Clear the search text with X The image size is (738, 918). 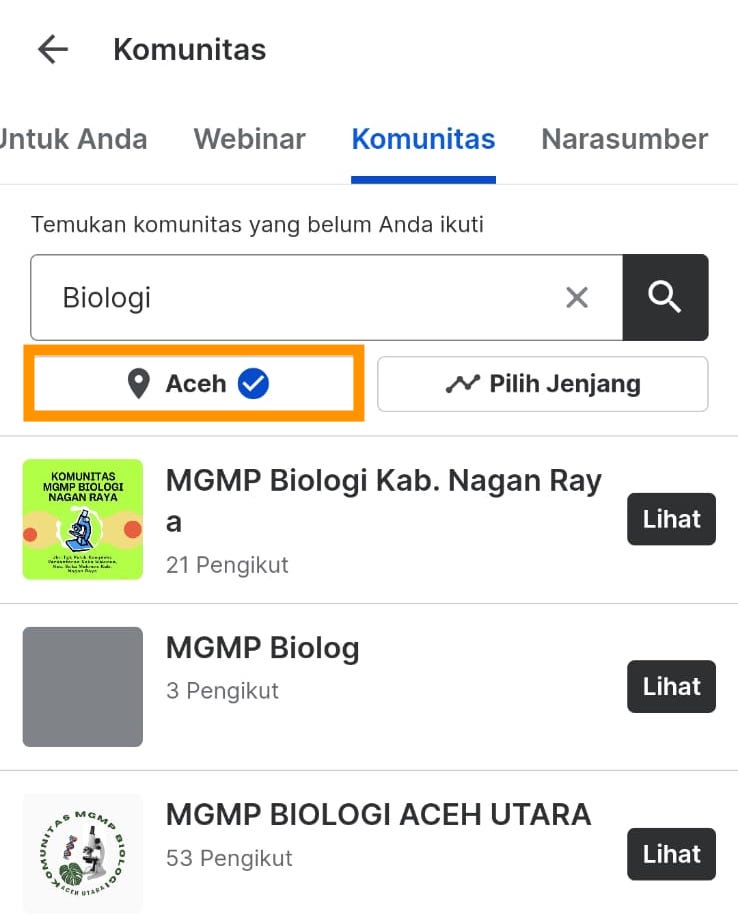pyautogui.click(x=577, y=297)
